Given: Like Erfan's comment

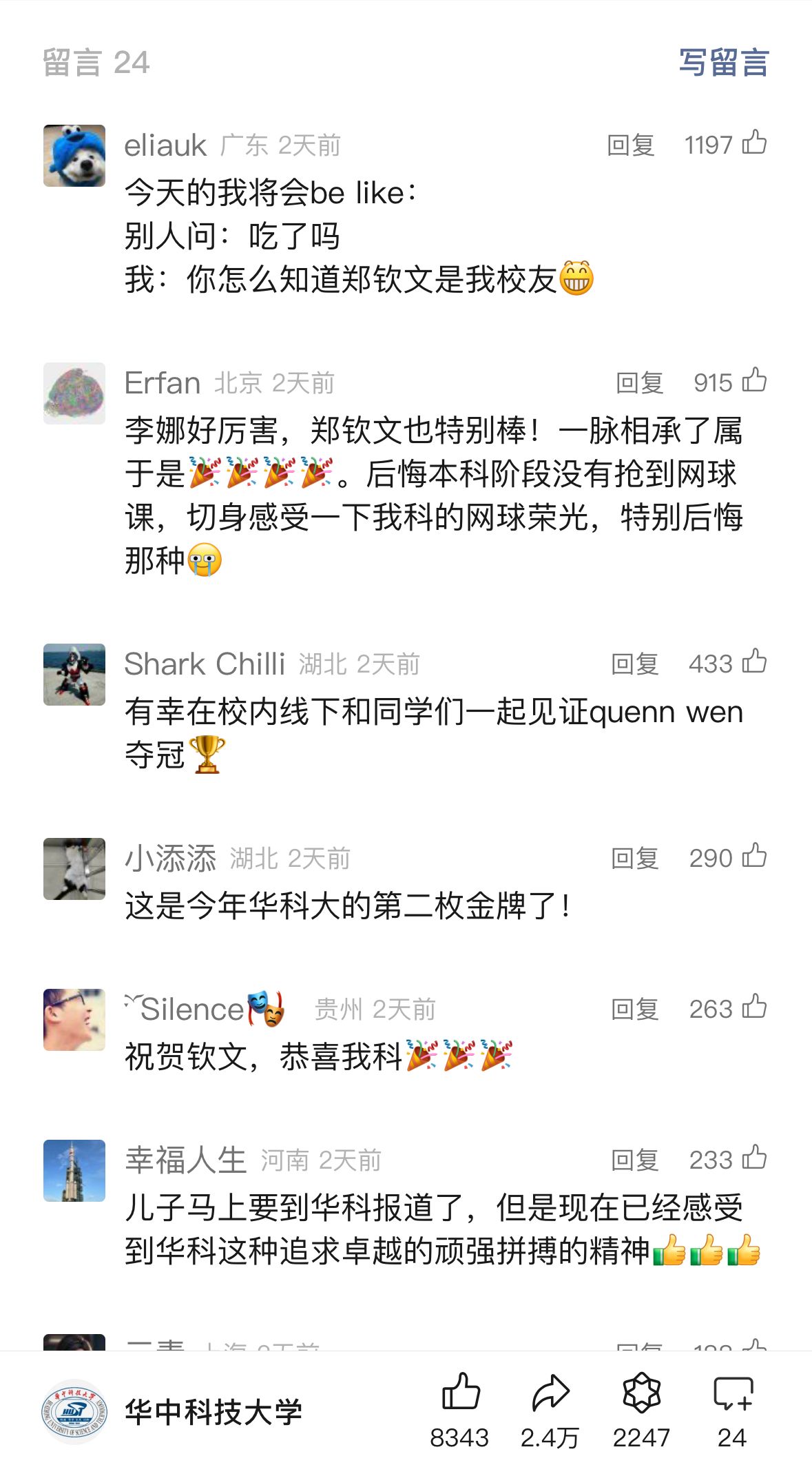Looking at the screenshot, I should coord(754,381).
